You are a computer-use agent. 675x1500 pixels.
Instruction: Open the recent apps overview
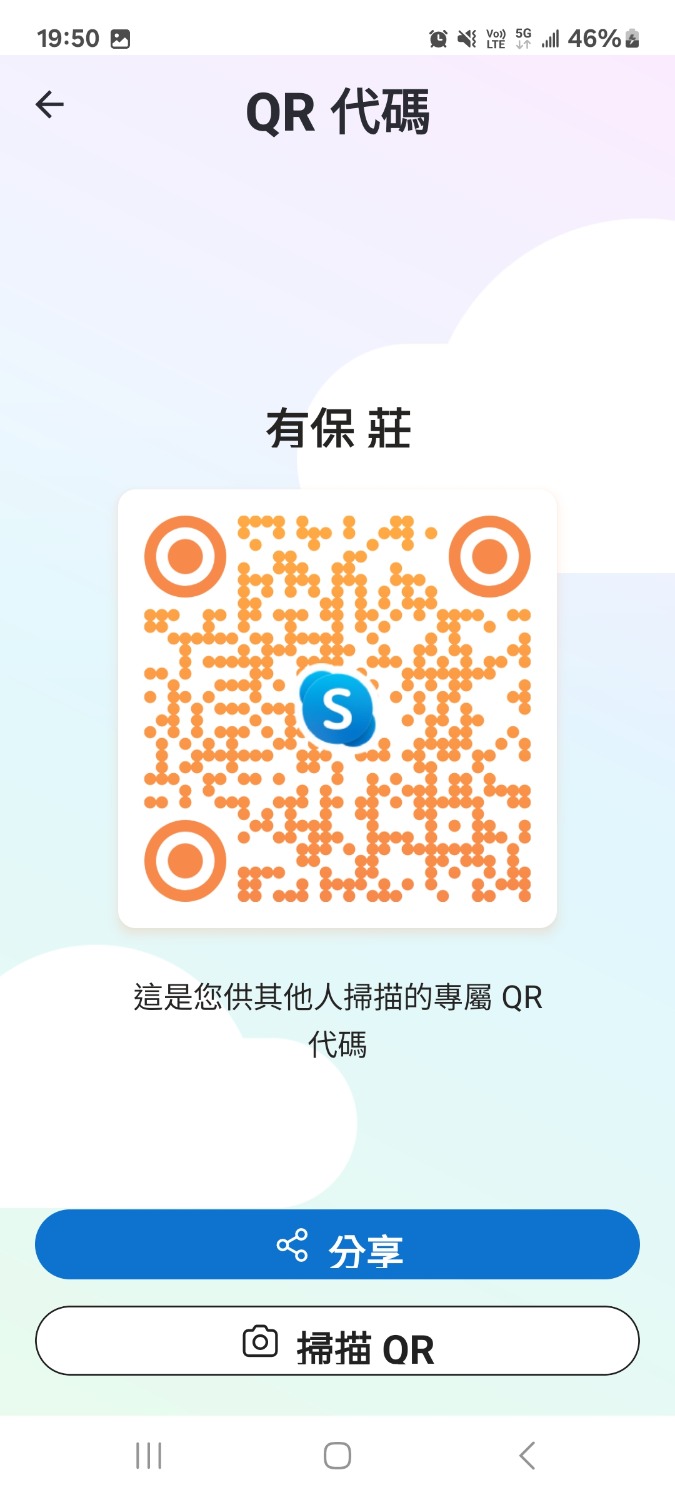point(148,1456)
